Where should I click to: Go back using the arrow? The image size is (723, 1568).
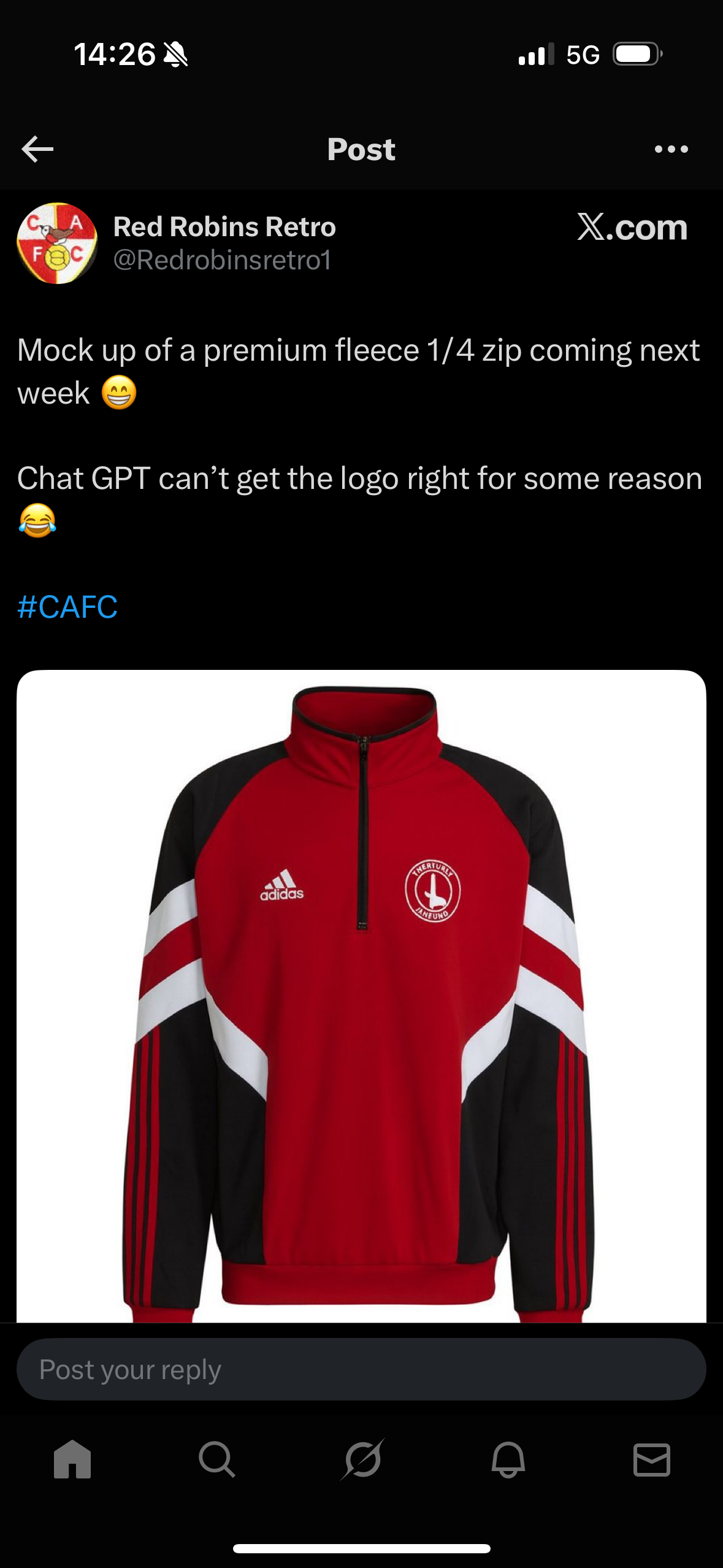point(37,149)
